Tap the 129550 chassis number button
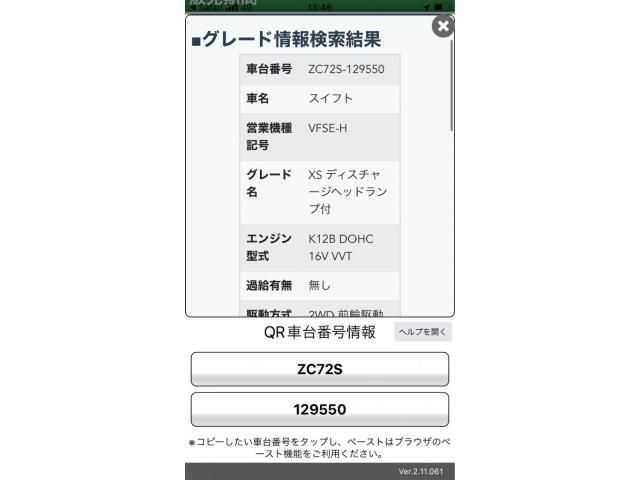 coord(320,410)
